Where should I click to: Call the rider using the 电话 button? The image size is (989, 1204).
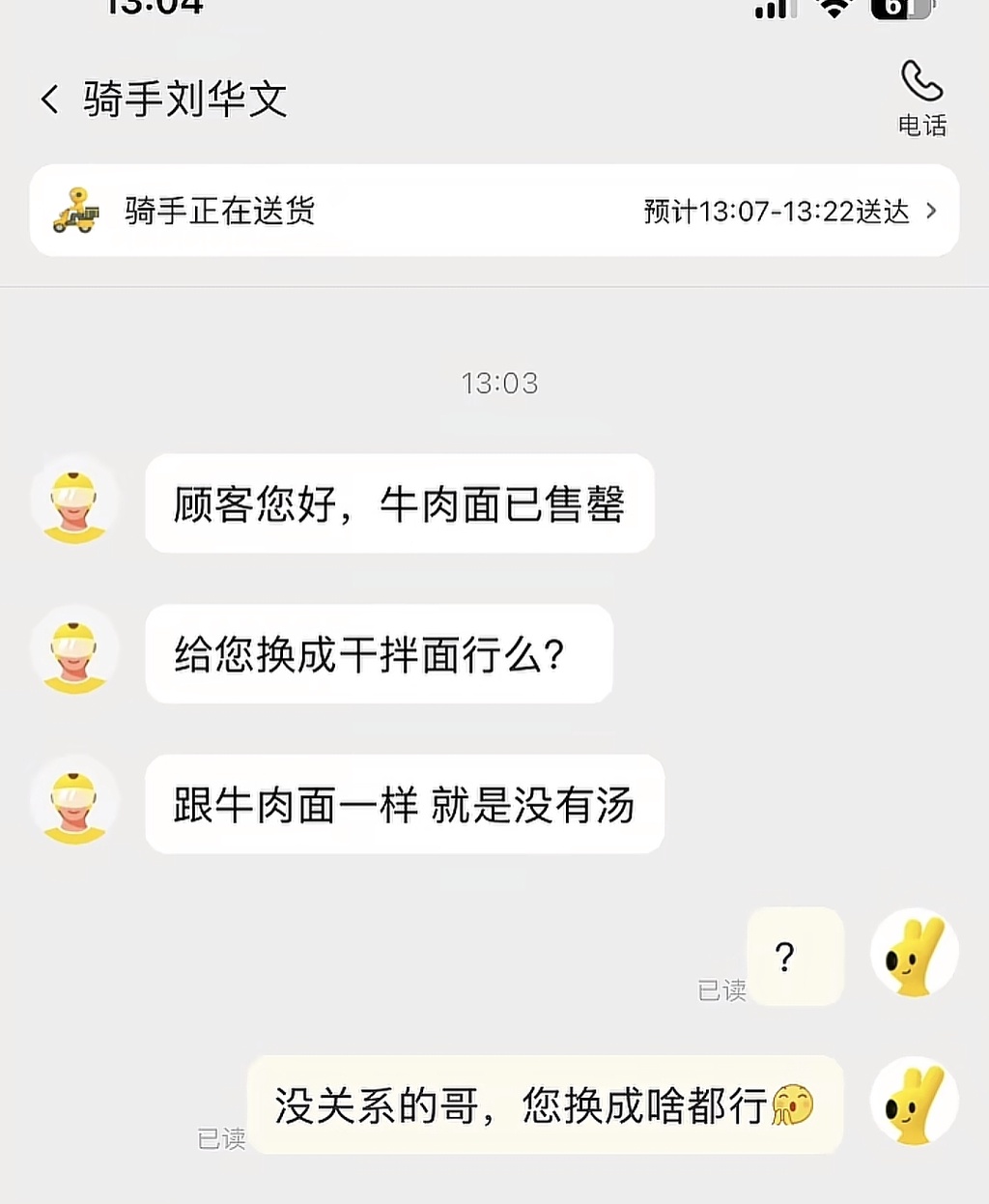(921, 97)
